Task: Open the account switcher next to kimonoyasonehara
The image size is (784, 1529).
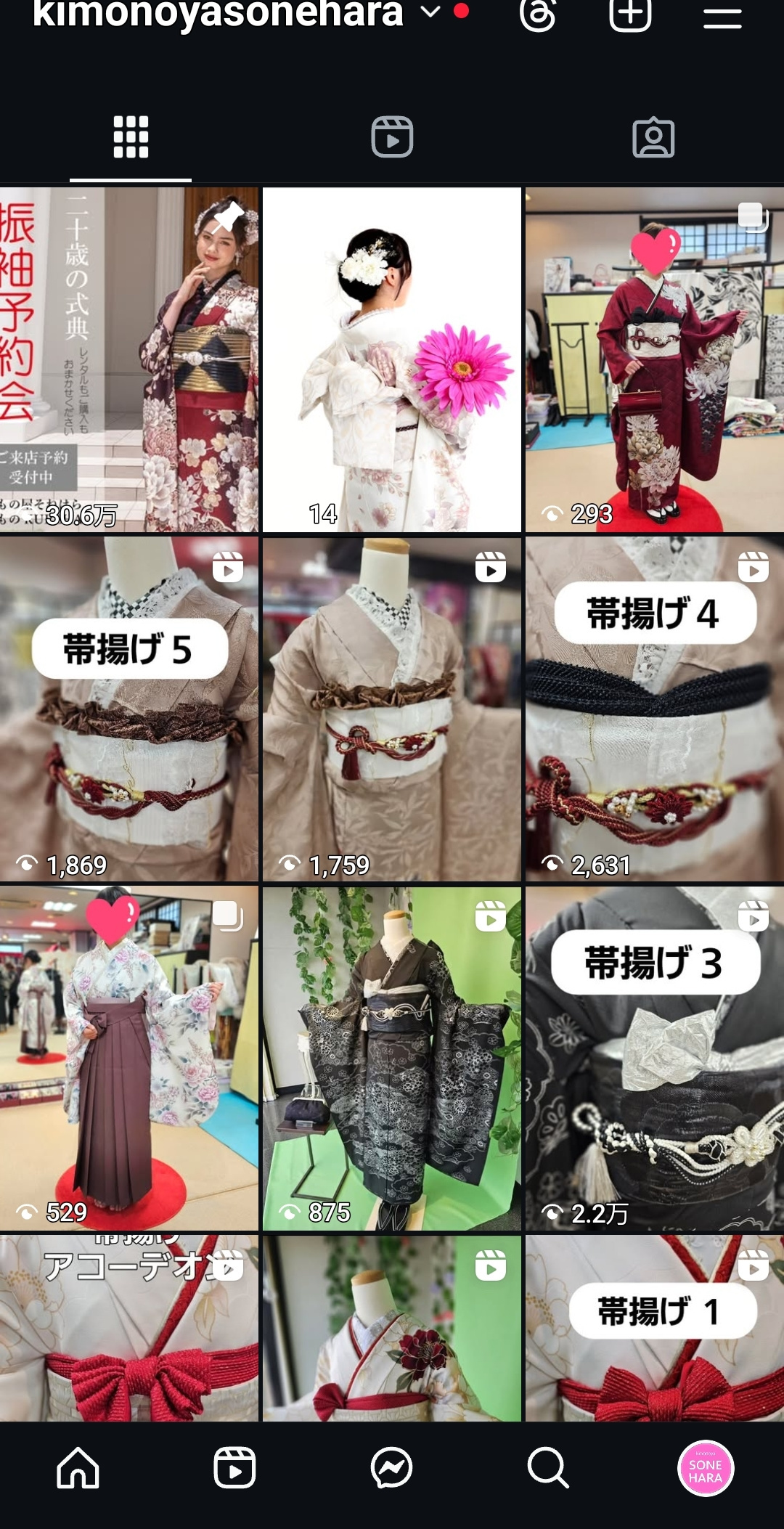Action: [431, 12]
